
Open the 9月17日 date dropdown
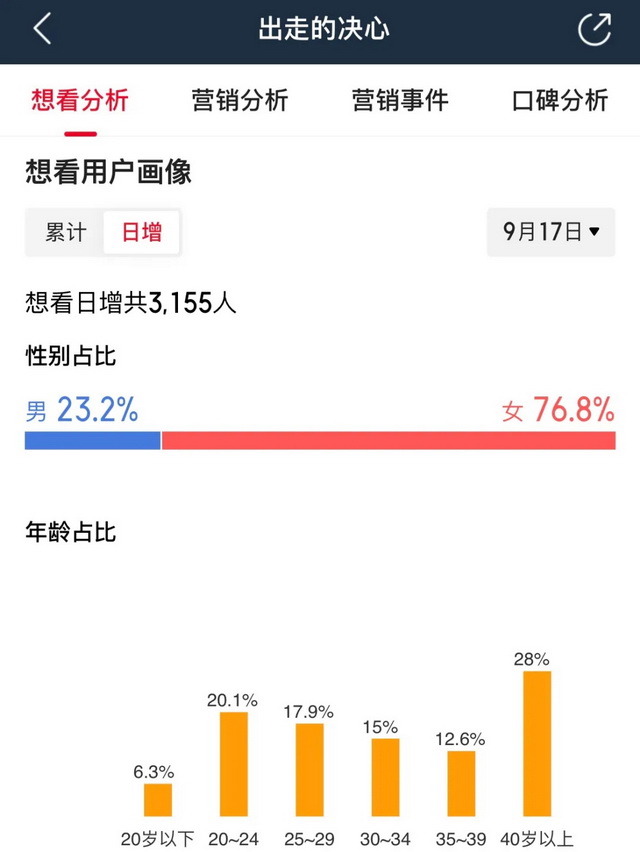point(551,232)
